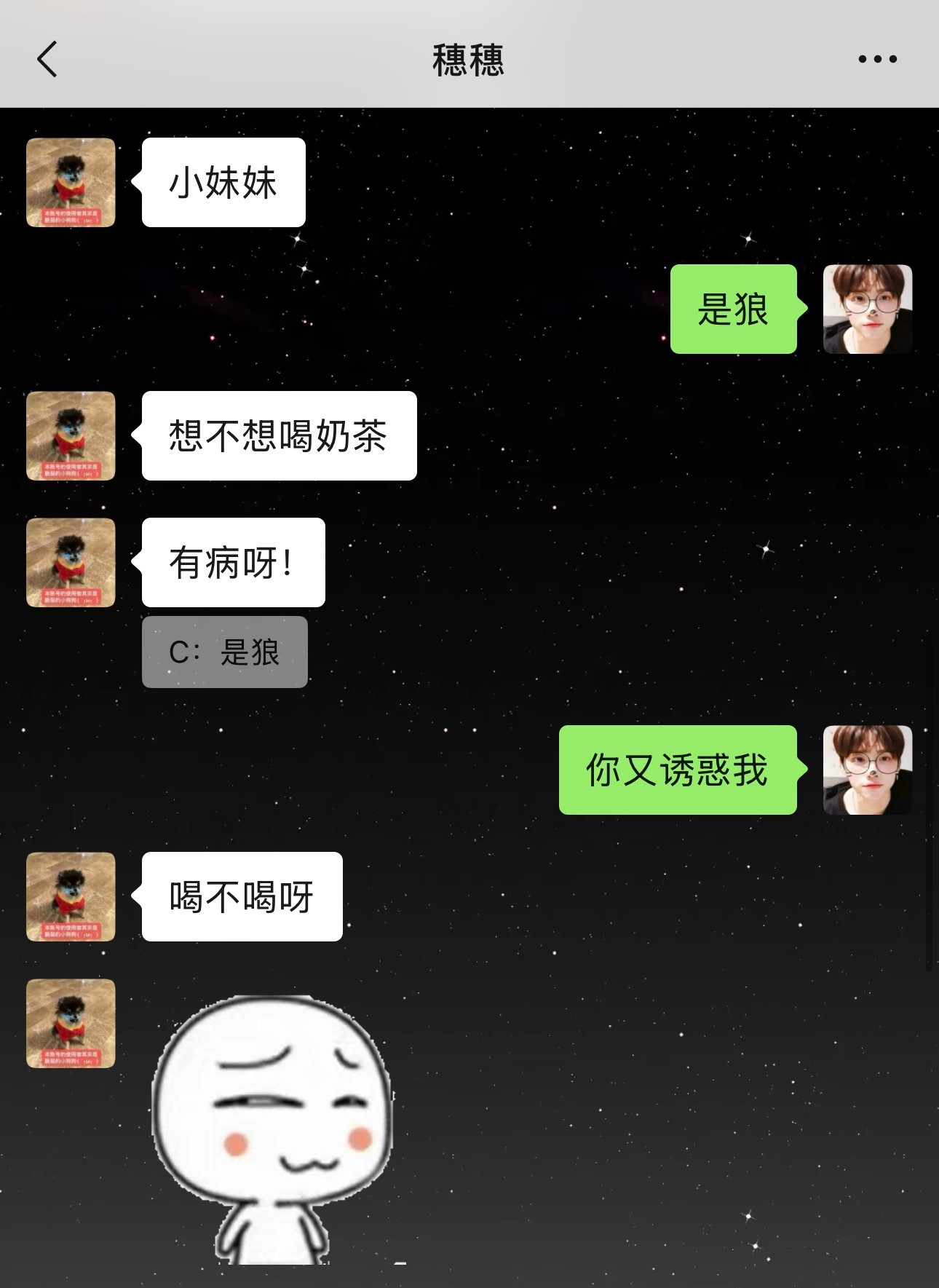Select the 小妹妹 message bubble
Screen dimensions: 939x1288
222,183
